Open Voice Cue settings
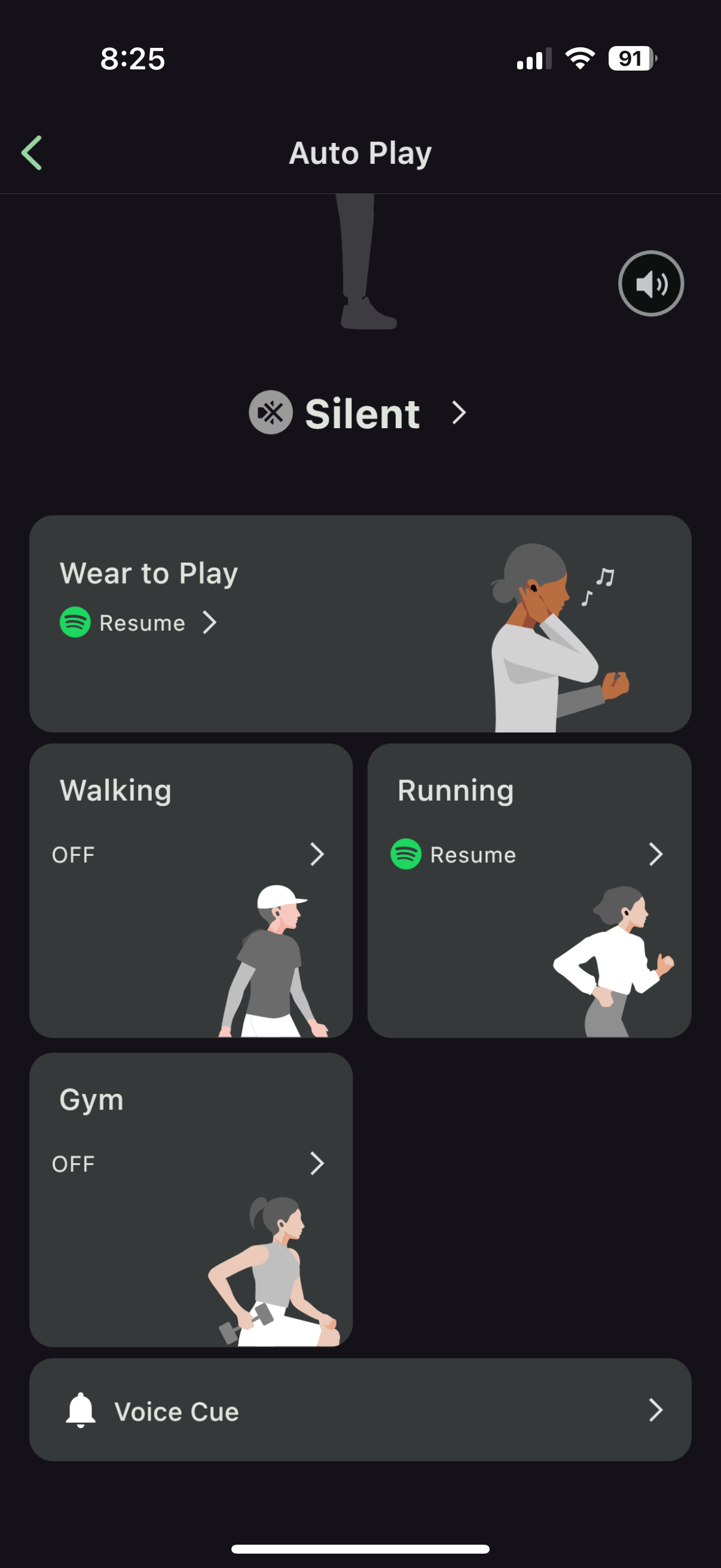Image resolution: width=721 pixels, height=1568 pixels. pyautogui.click(x=360, y=1410)
